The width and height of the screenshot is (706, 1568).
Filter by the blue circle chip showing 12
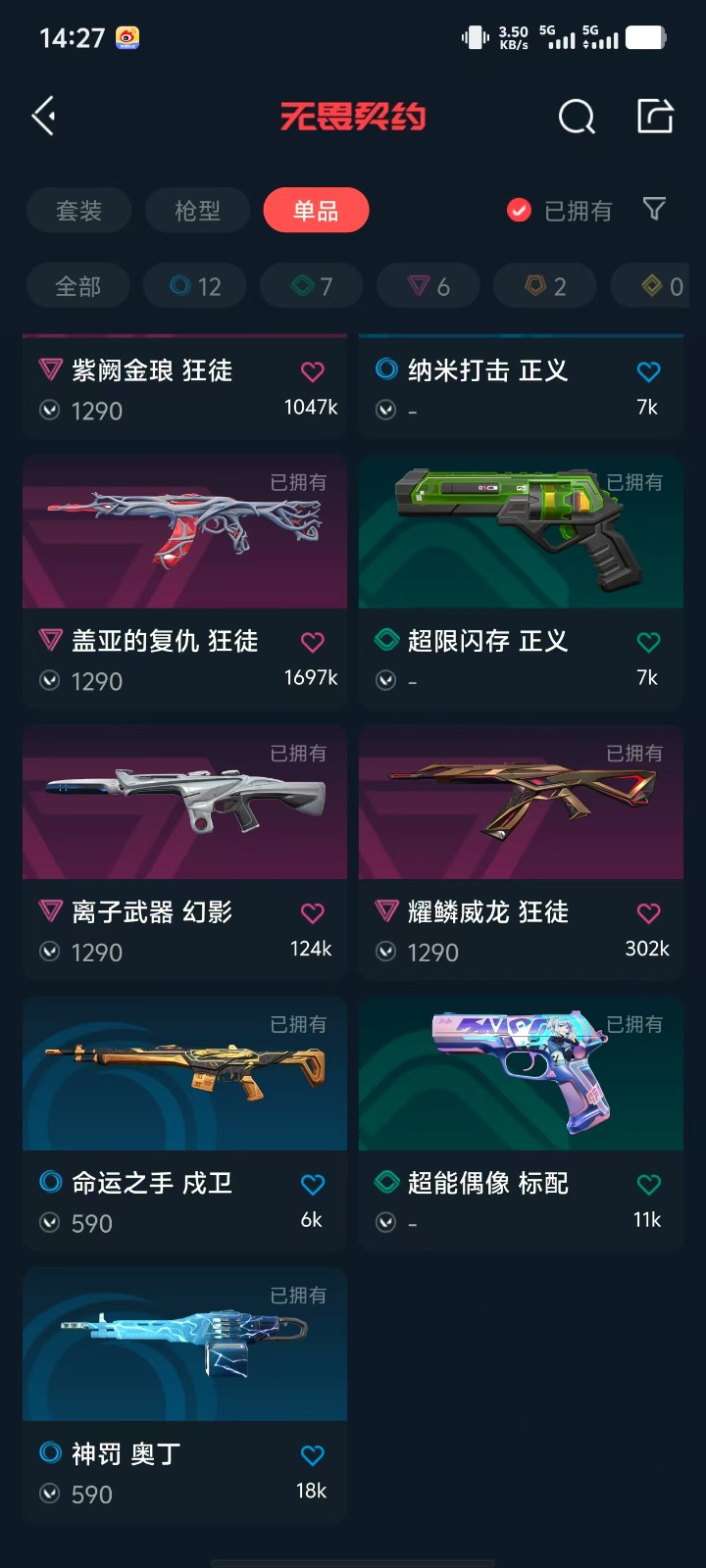[194, 286]
